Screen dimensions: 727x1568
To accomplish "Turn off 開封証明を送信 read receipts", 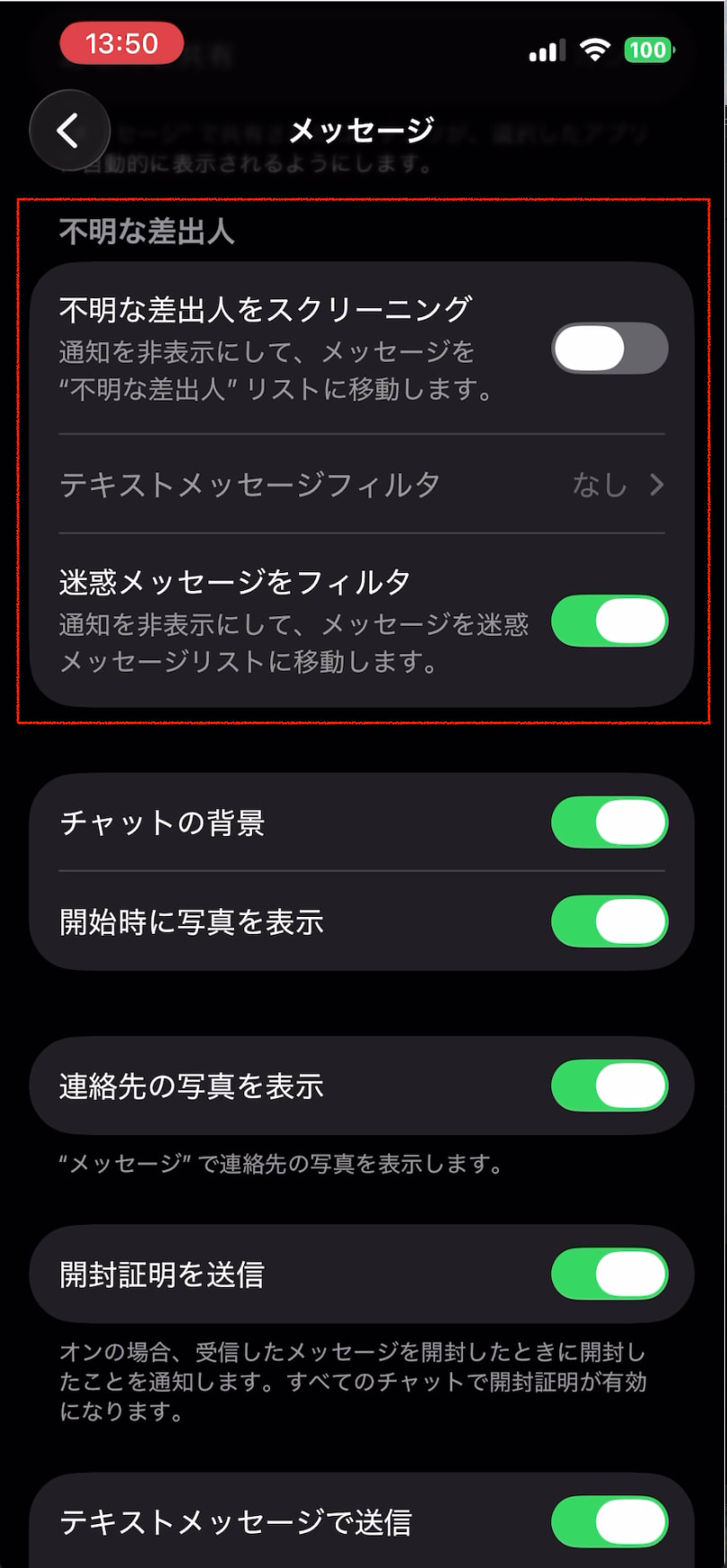I will (609, 1273).
